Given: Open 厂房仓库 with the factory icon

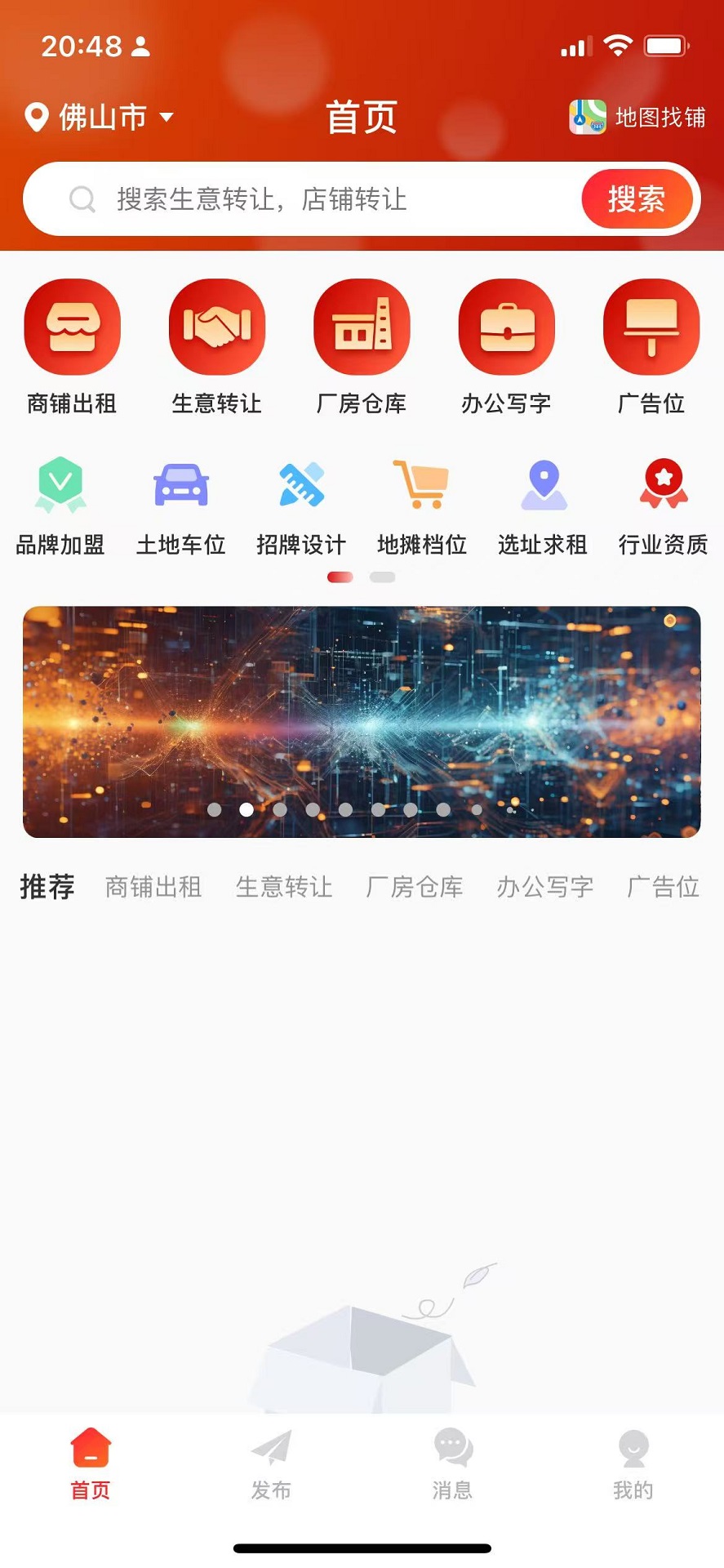Looking at the screenshot, I should coord(362,326).
